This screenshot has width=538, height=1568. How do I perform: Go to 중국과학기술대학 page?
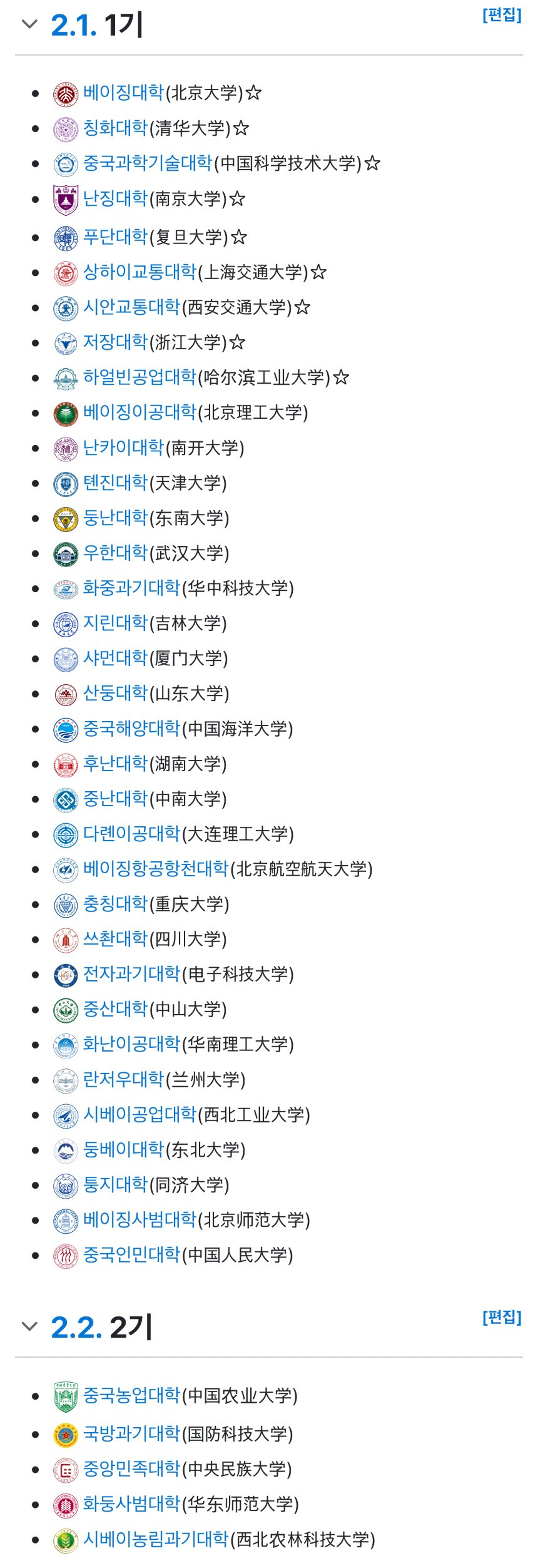point(148,163)
